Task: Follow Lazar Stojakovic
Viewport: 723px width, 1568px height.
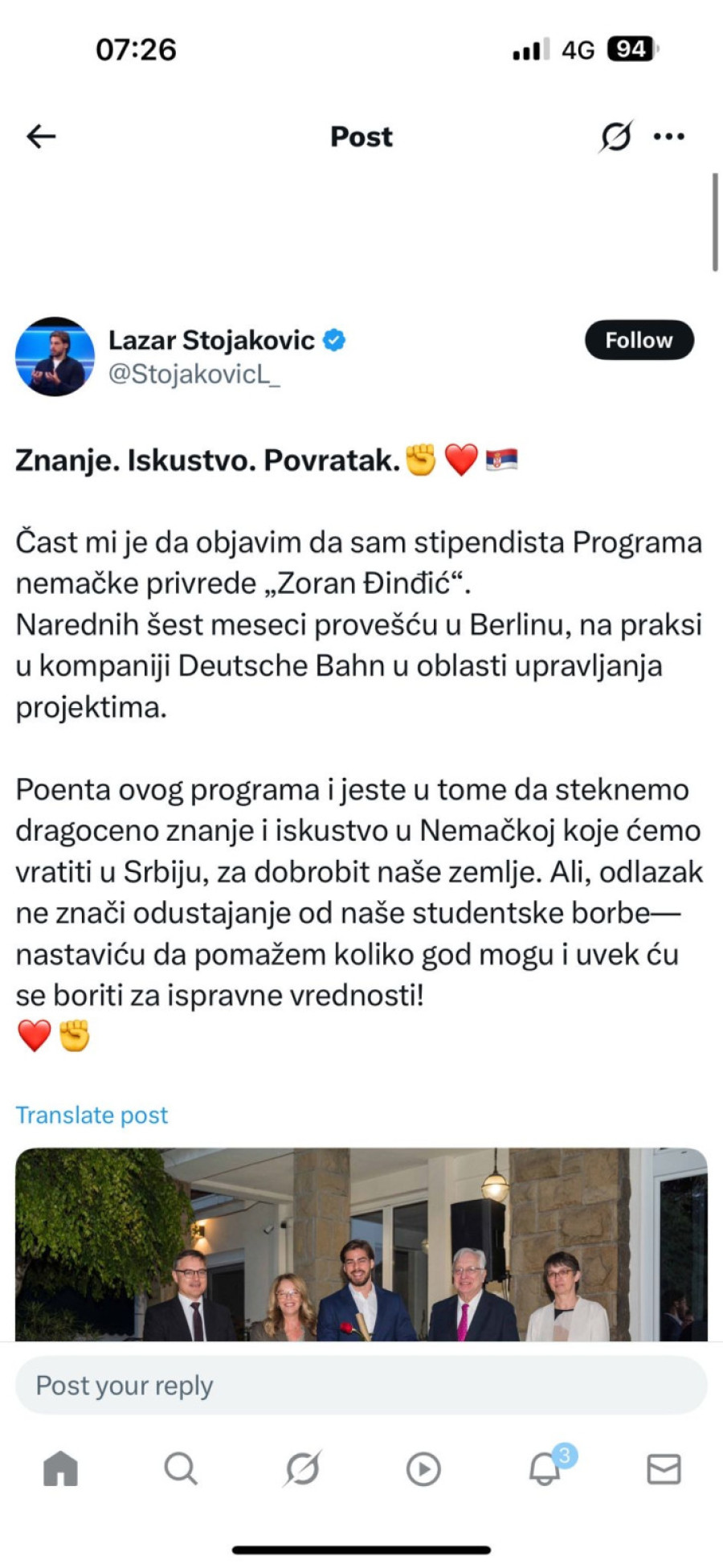Action: [639, 340]
